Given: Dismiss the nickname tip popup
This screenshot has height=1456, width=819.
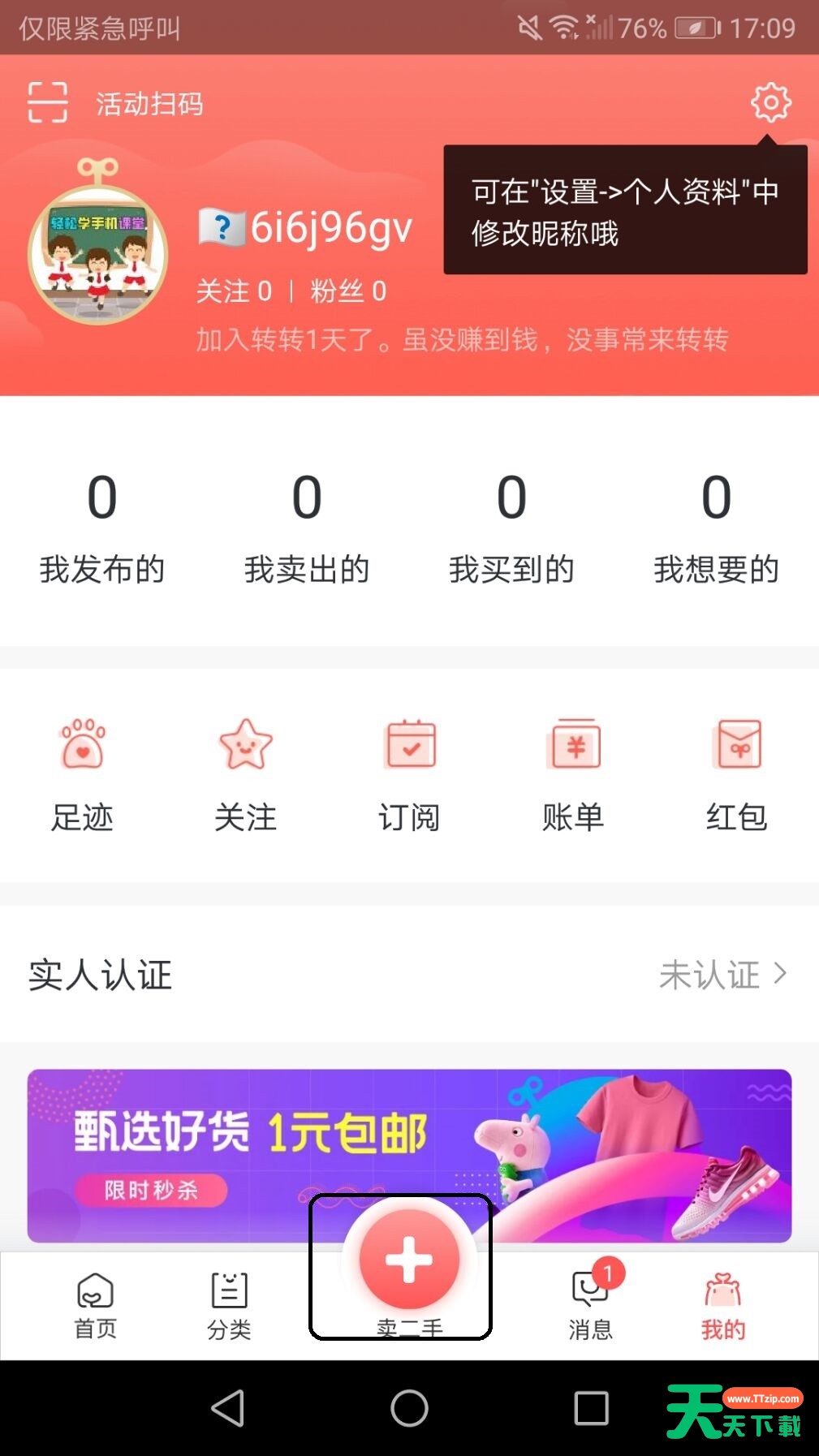Looking at the screenshot, I should (x=624, y=211).
